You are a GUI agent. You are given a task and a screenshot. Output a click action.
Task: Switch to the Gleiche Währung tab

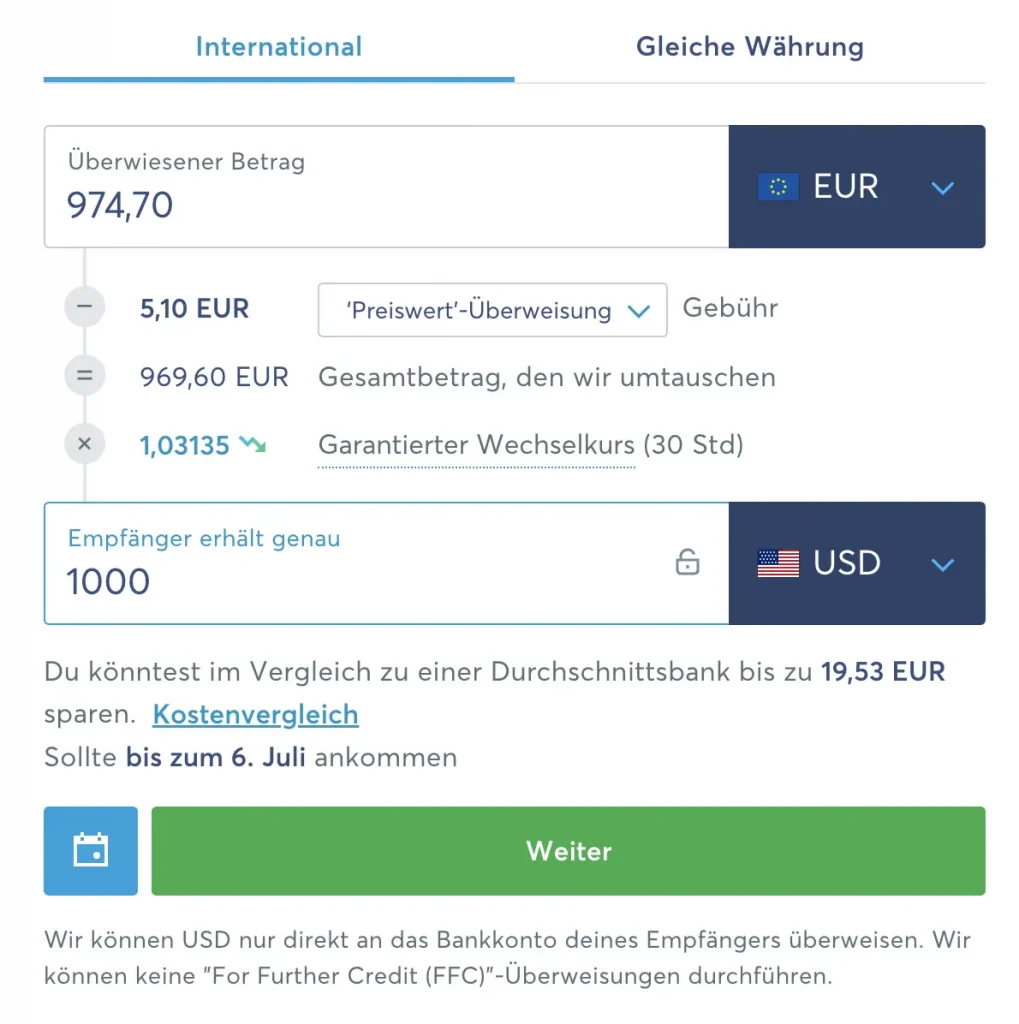[749, 47]
